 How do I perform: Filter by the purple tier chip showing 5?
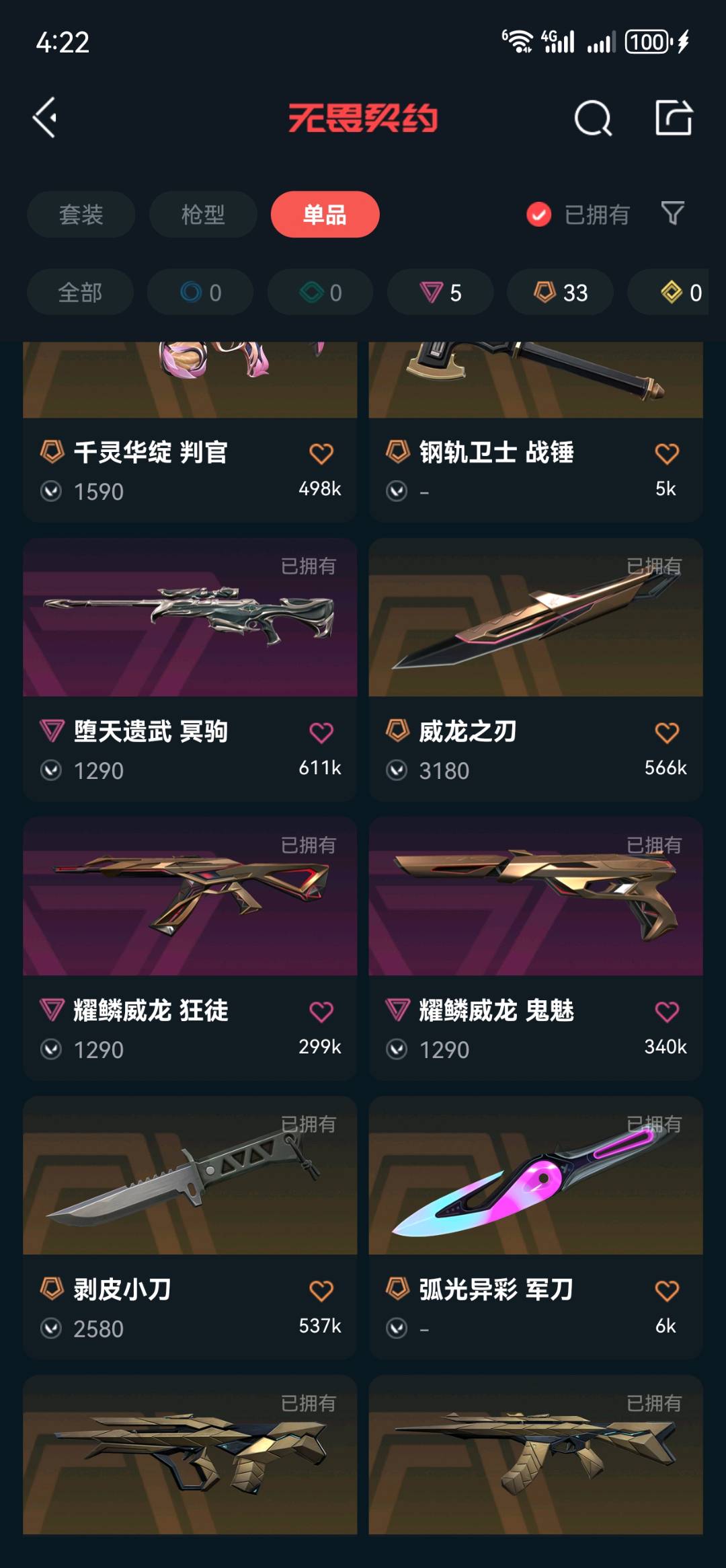pyautogui.click(x=440, y=293)
